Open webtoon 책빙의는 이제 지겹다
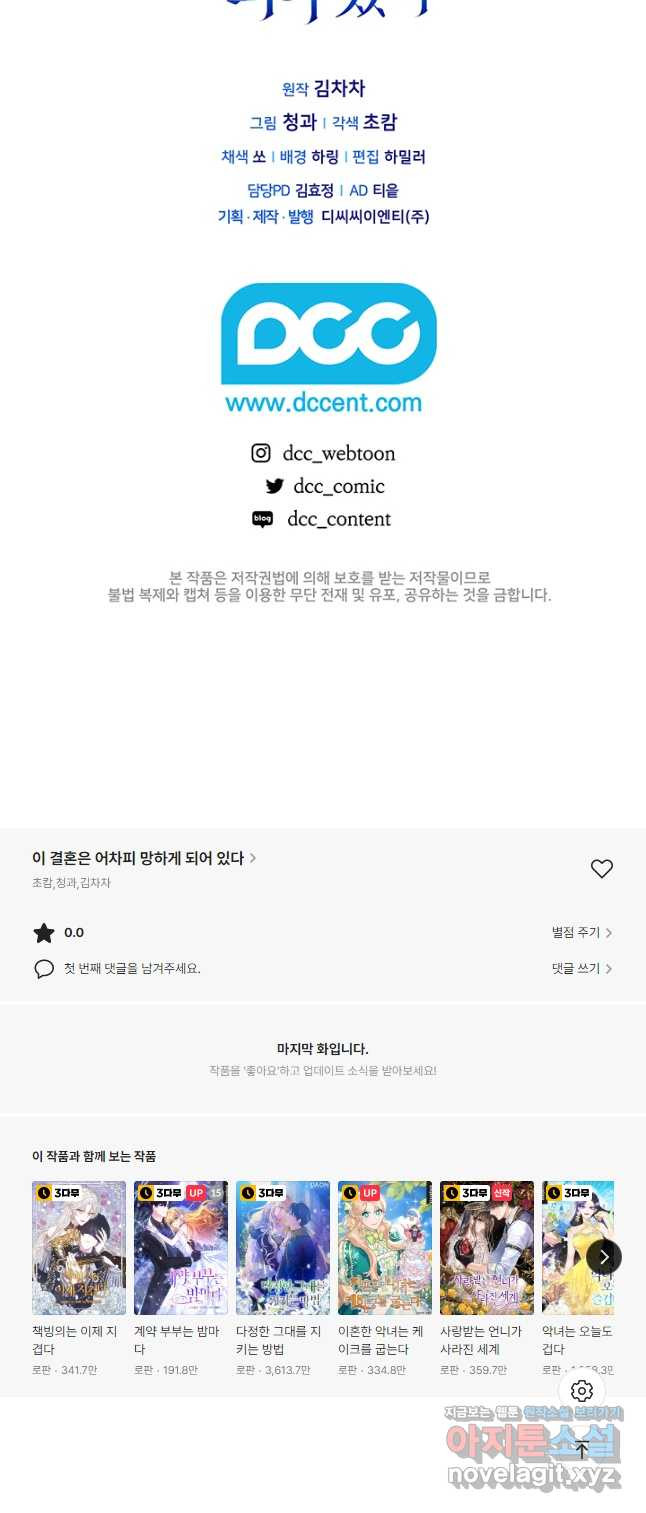The image size is (646, 1513). pyautogui.click(x=79, y=1248)
